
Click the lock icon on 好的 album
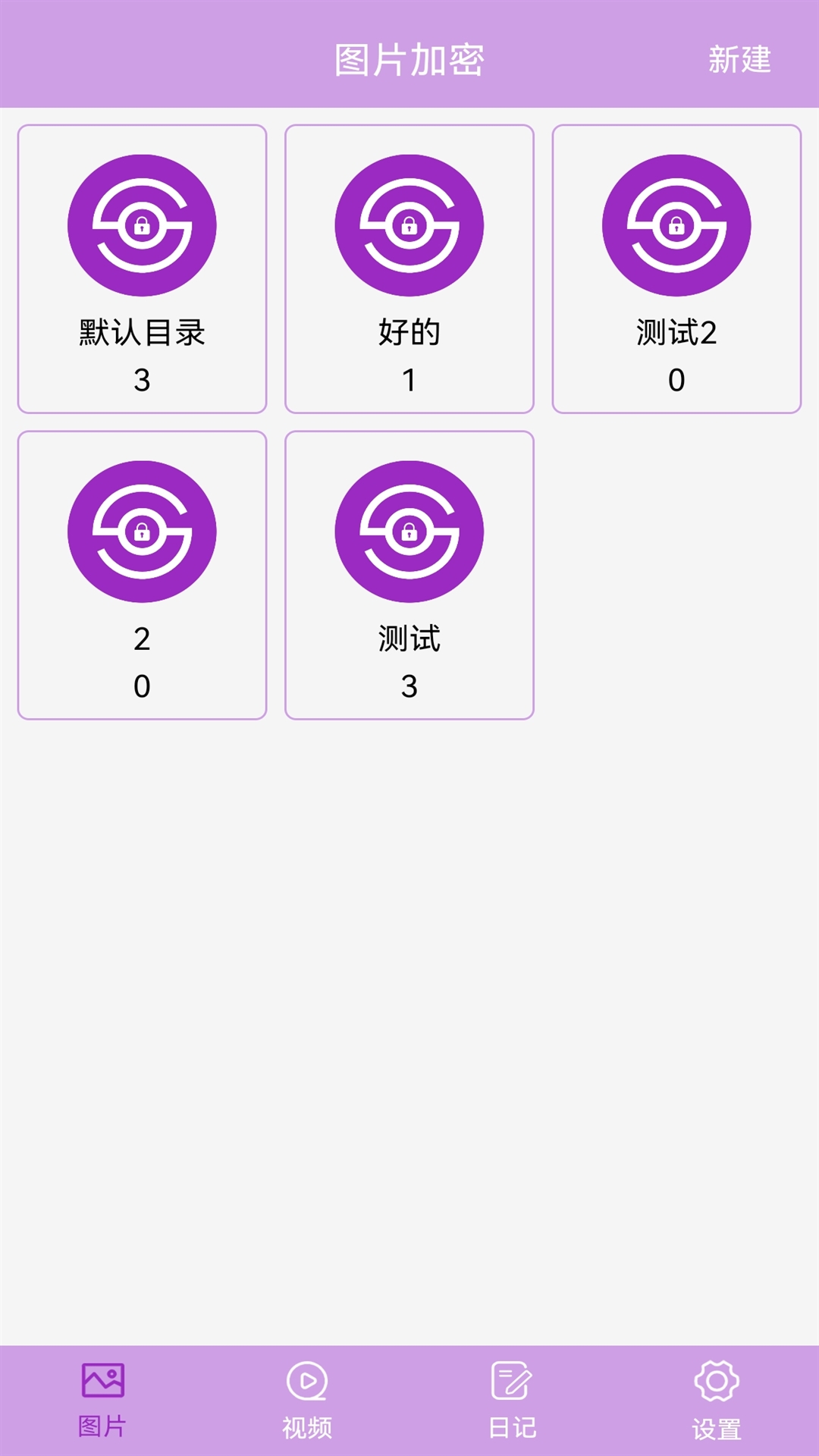click(410, 224)
